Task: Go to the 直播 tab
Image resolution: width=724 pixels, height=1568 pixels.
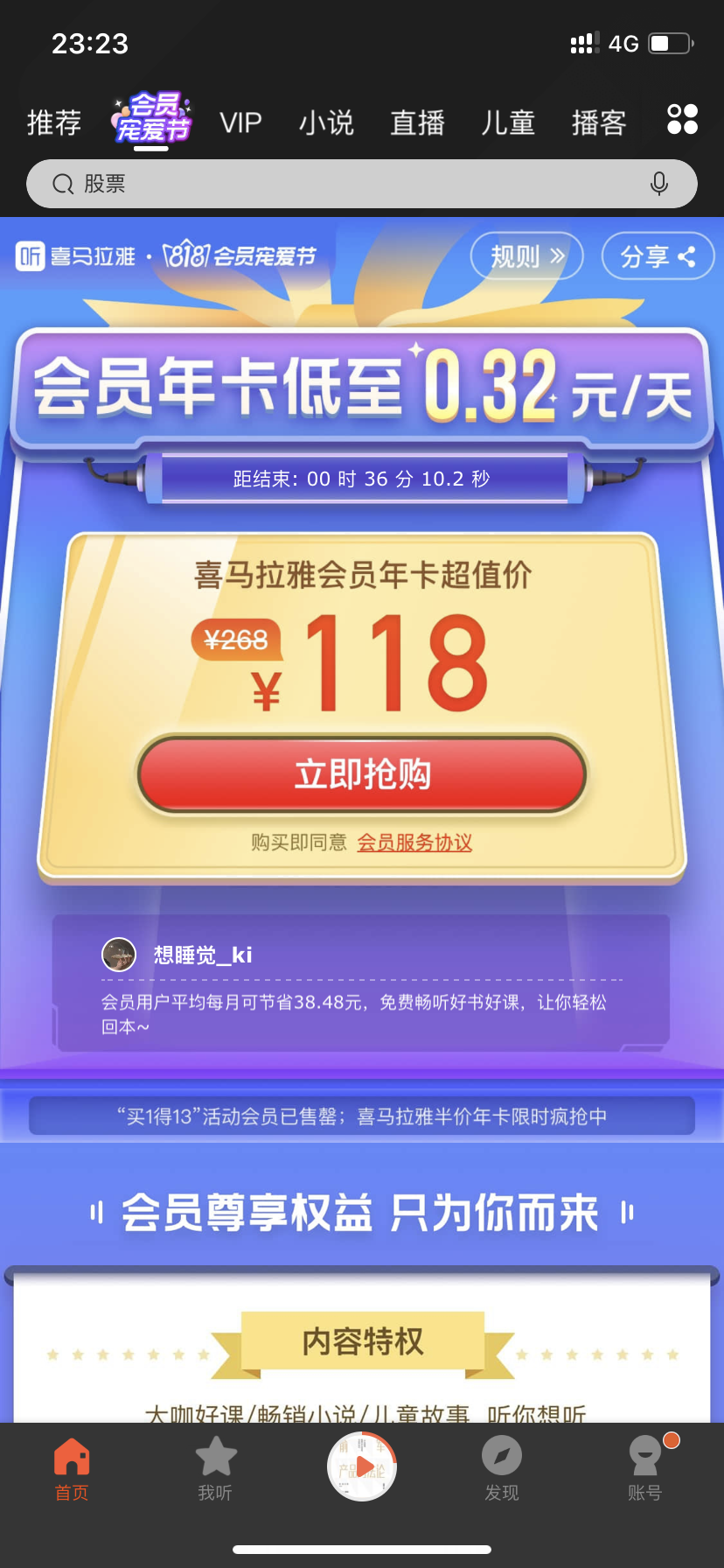Action: (x=417, y=122)
